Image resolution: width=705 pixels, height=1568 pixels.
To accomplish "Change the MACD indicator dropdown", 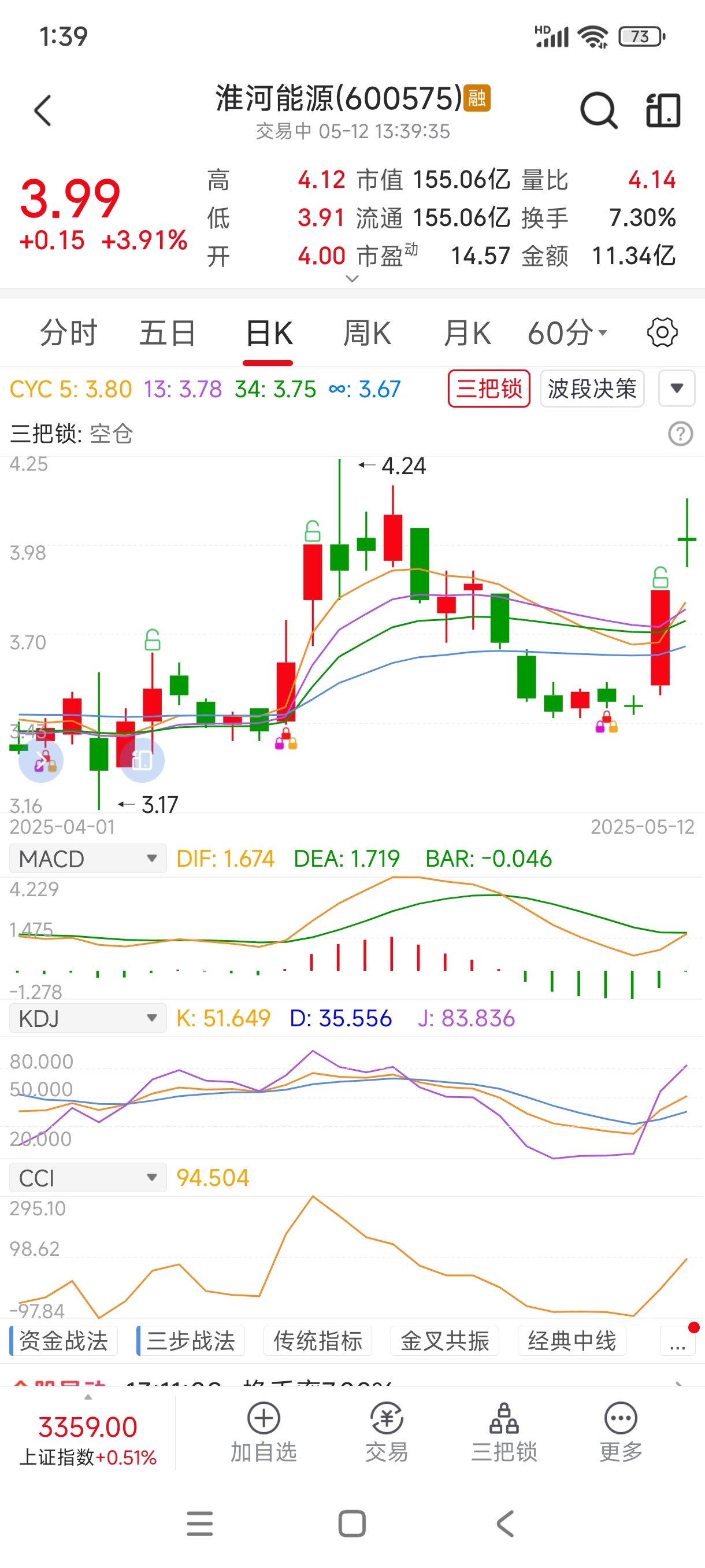I will [88, 858].
